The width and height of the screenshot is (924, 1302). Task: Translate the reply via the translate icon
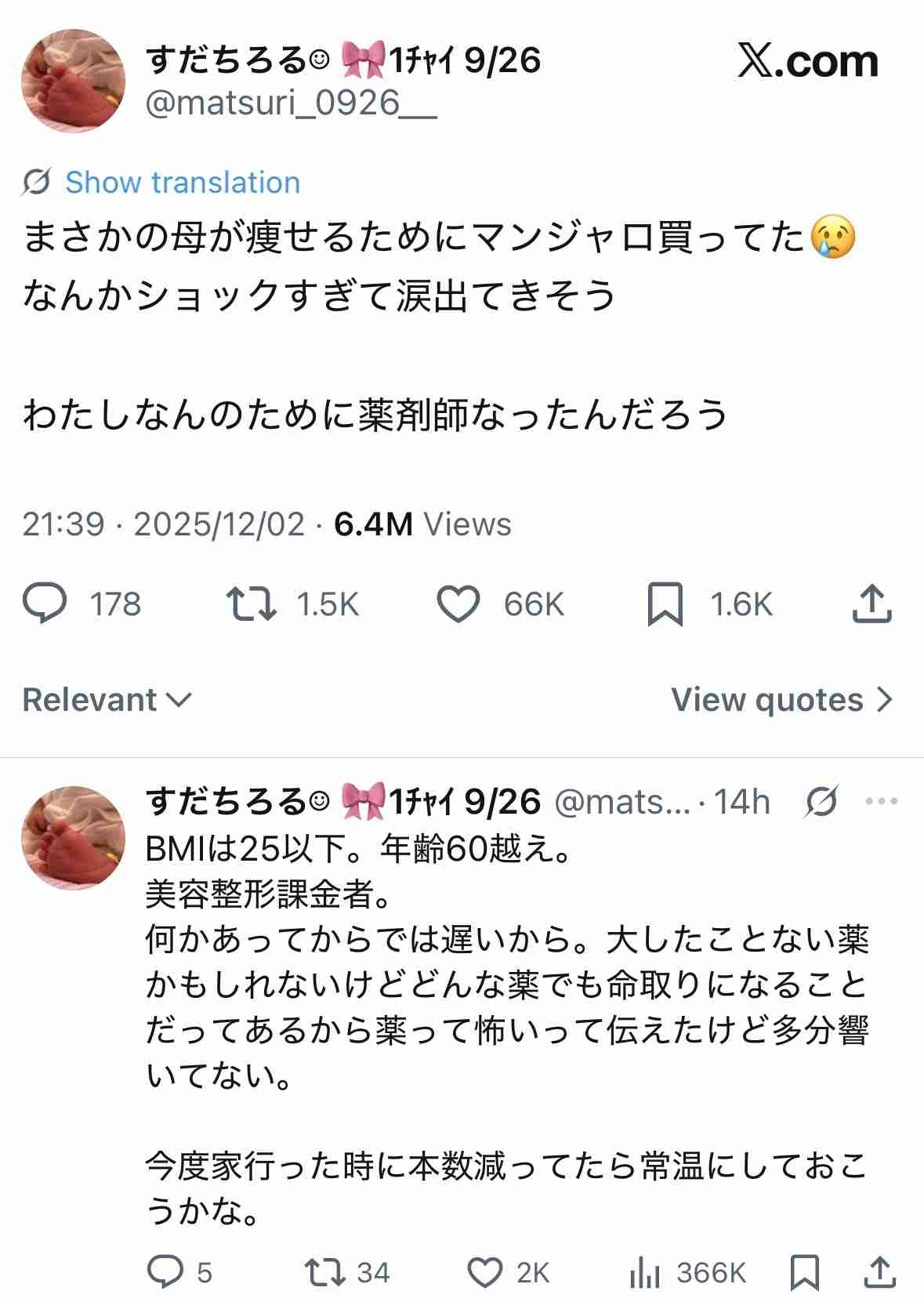point(821,801)
